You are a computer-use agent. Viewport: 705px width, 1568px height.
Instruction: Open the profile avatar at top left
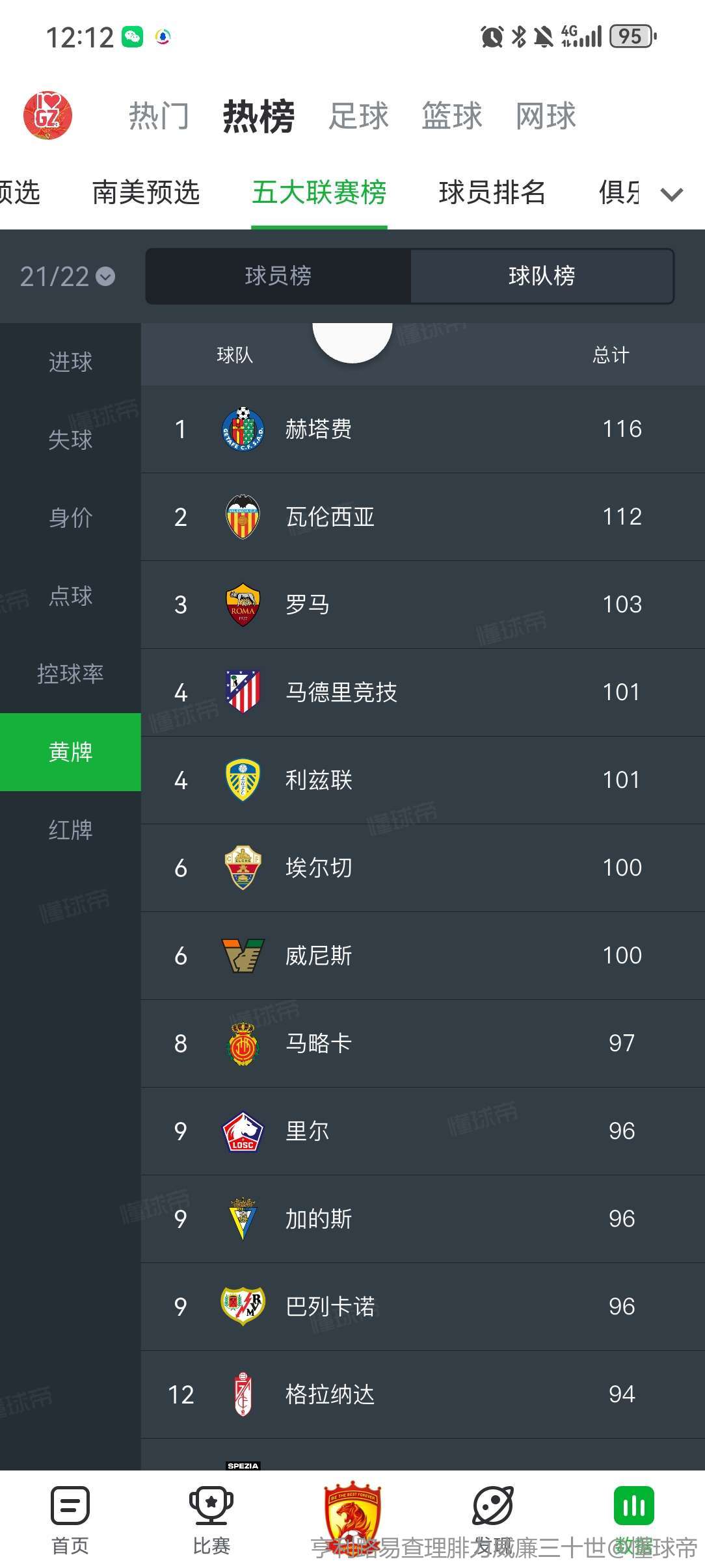pyautogui.click(x=47, y=115)
